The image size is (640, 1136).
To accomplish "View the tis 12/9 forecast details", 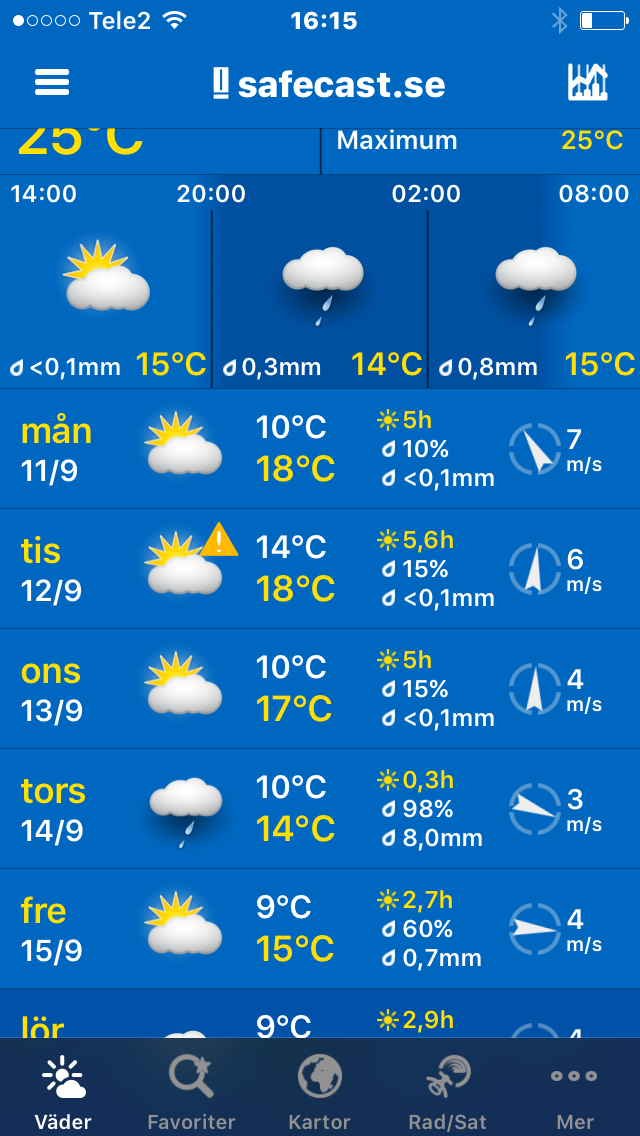I will coord(320,569).
